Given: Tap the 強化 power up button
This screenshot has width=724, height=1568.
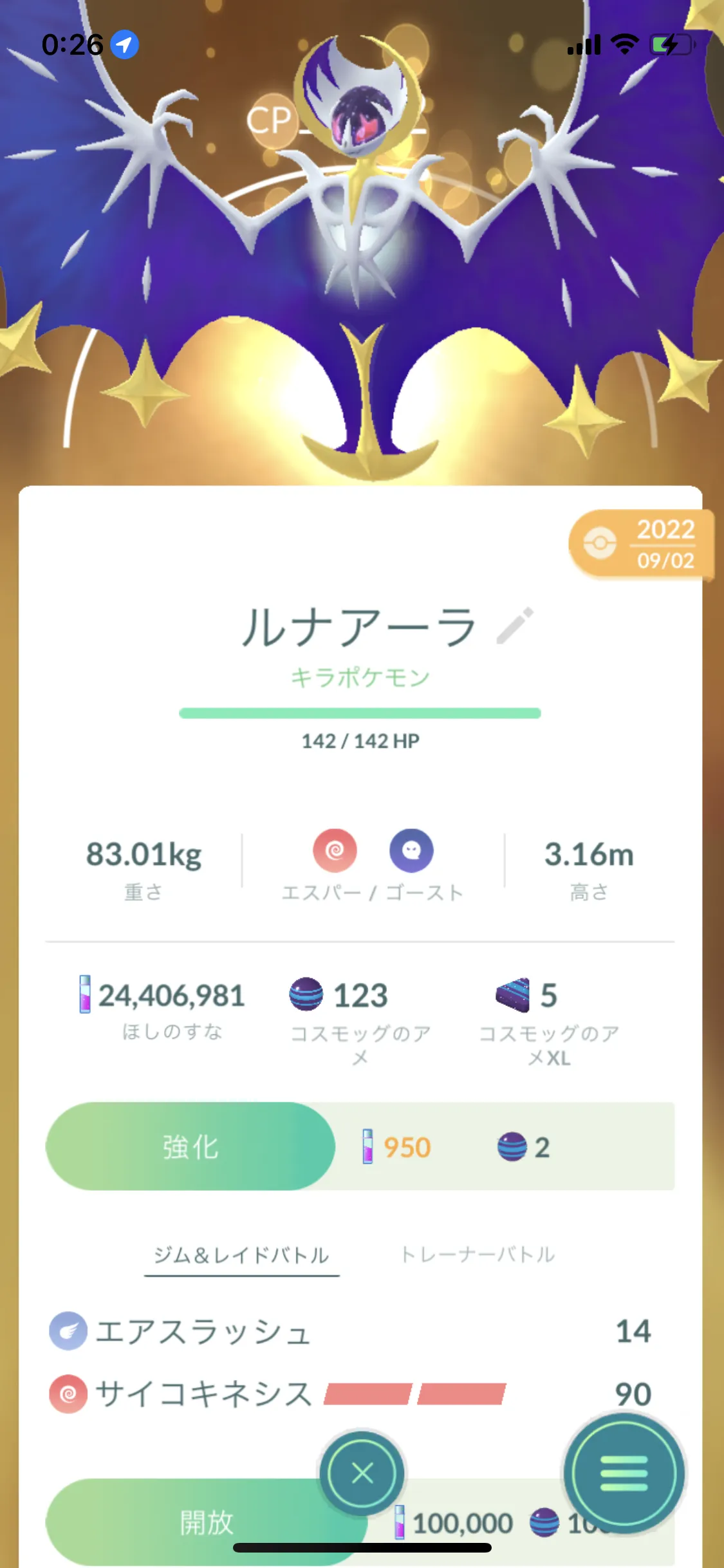Looking at the screenshot, I should coord(190,1147).
